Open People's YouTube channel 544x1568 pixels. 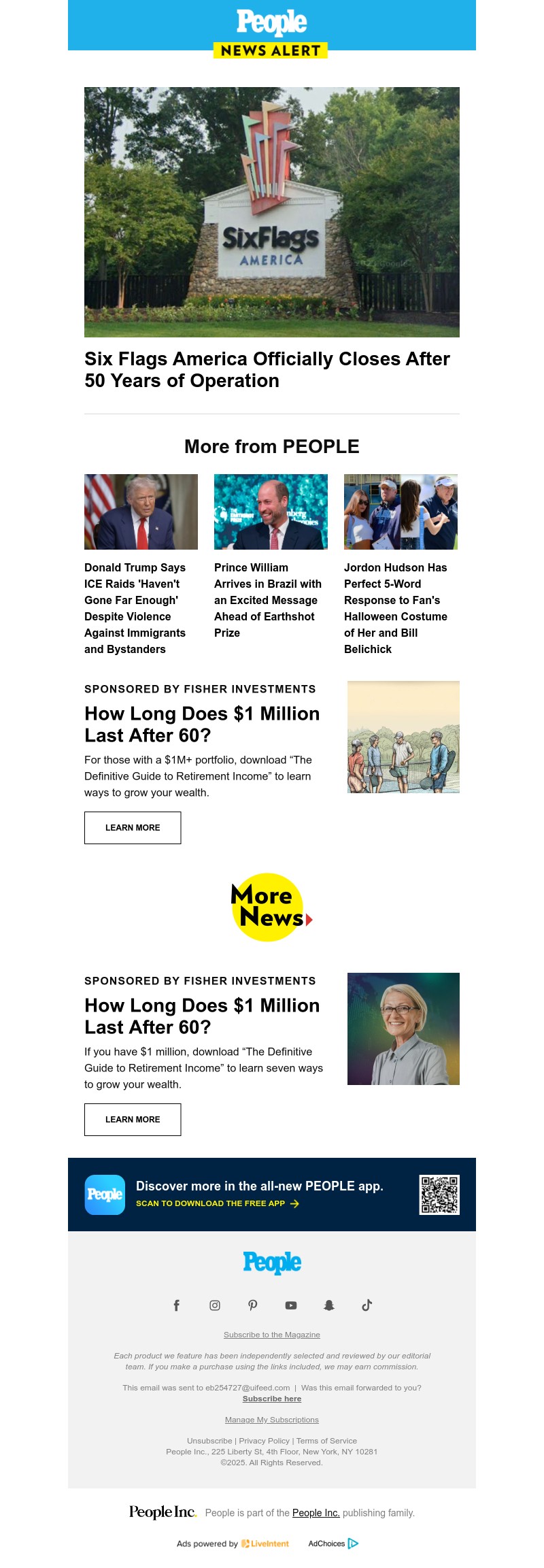[291, 1305]
